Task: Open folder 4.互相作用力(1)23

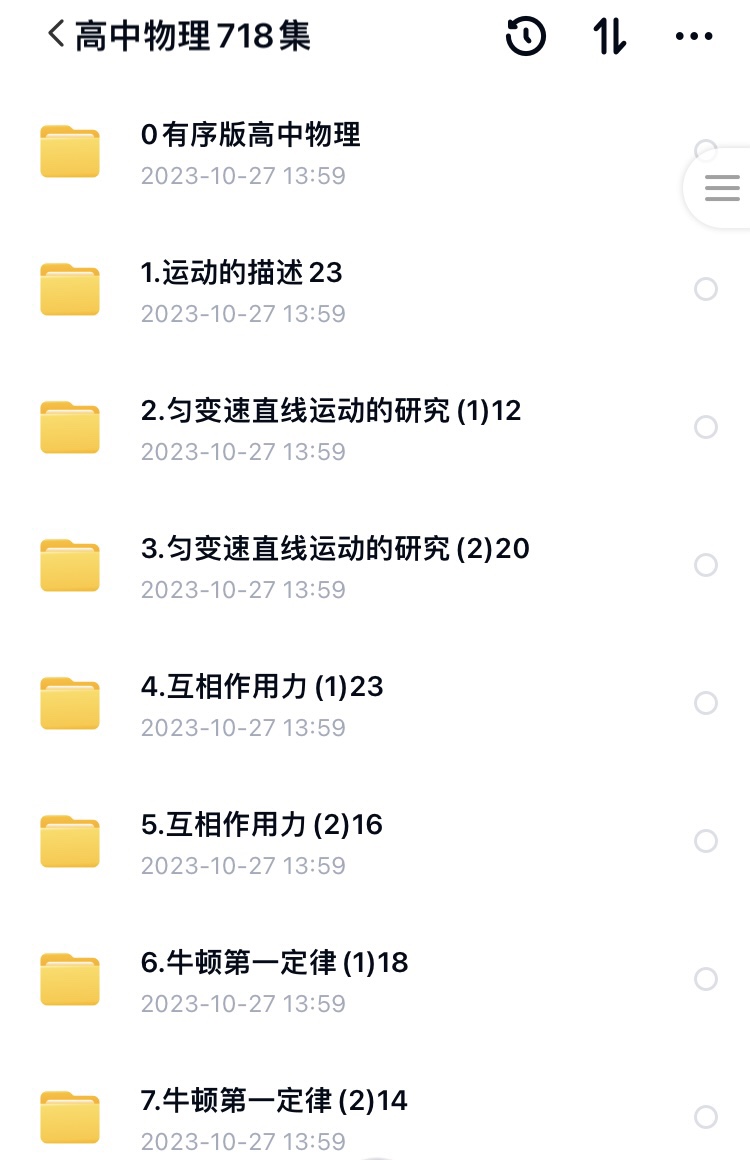Action: pyautogui.click(x=262, y=686)
